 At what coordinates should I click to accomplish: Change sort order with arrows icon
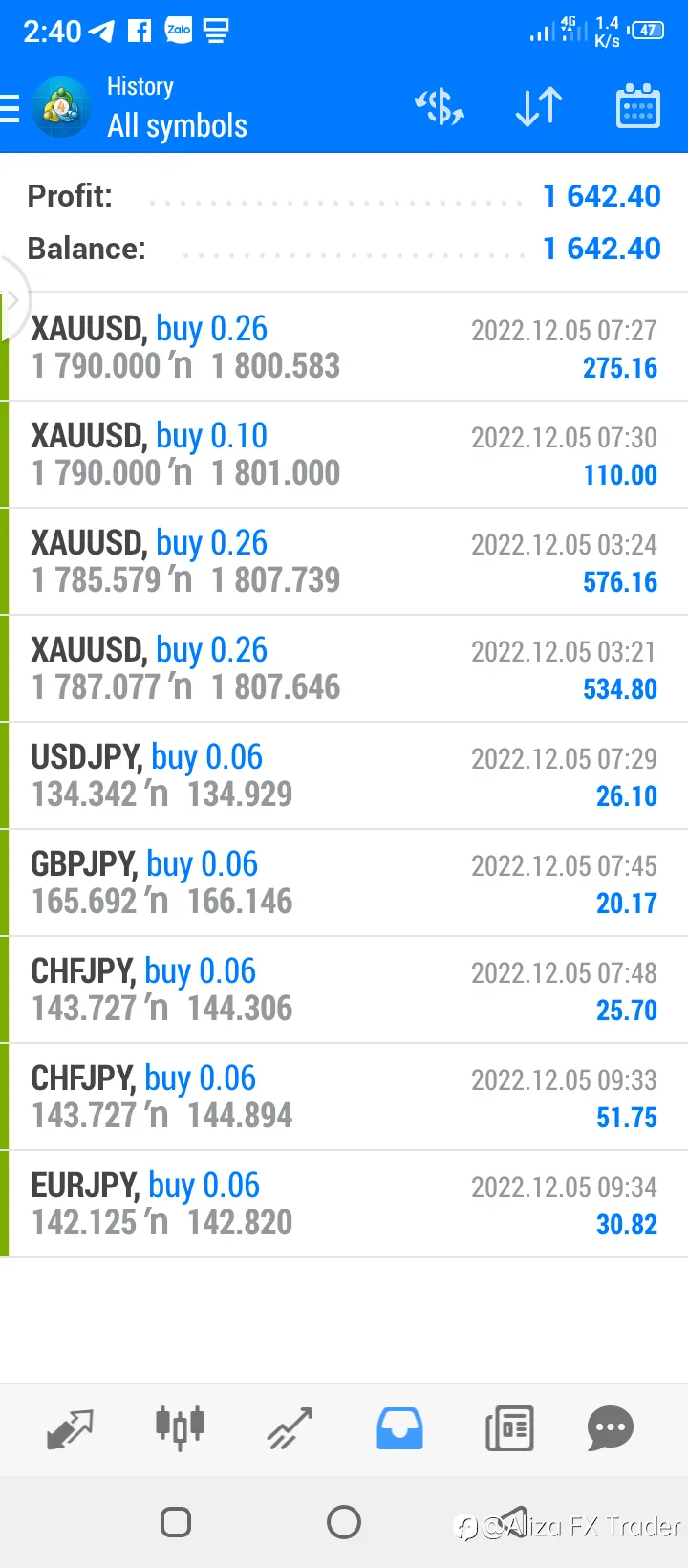pos(539,106)
